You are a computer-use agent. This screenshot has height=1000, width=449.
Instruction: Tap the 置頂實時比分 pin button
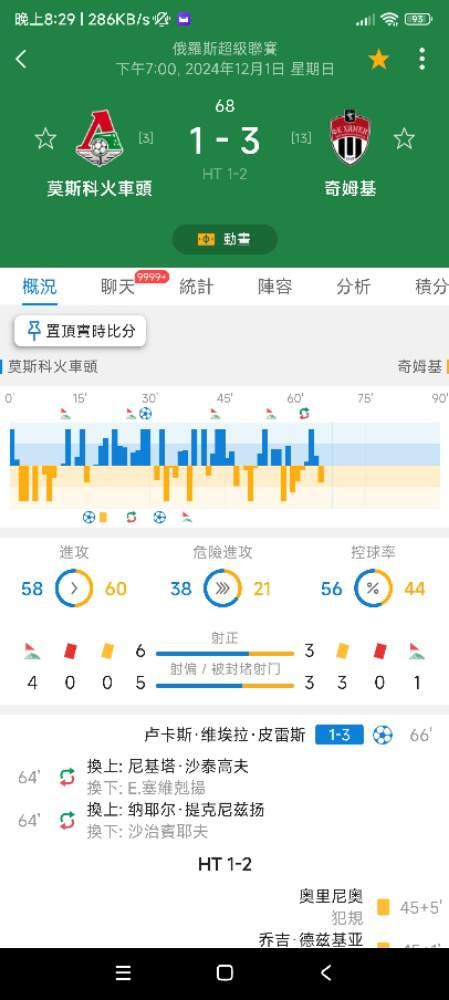pyautogui.click(x=80, y=330)
